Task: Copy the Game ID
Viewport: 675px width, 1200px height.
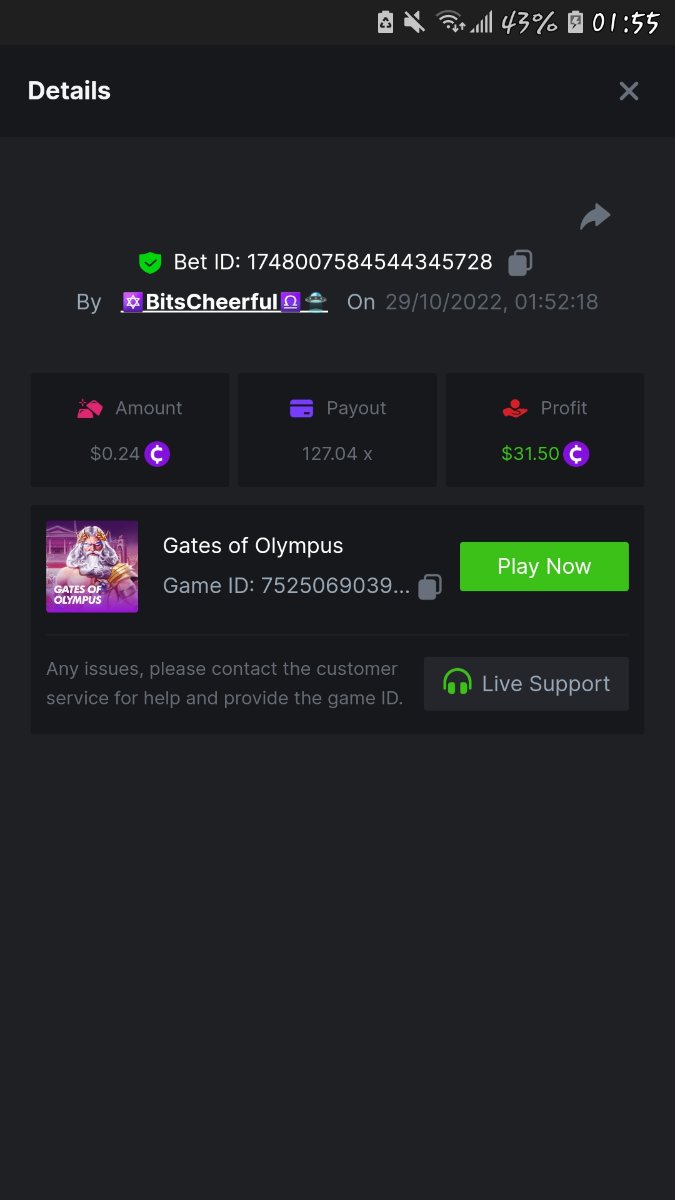Action: coord(430,587)
